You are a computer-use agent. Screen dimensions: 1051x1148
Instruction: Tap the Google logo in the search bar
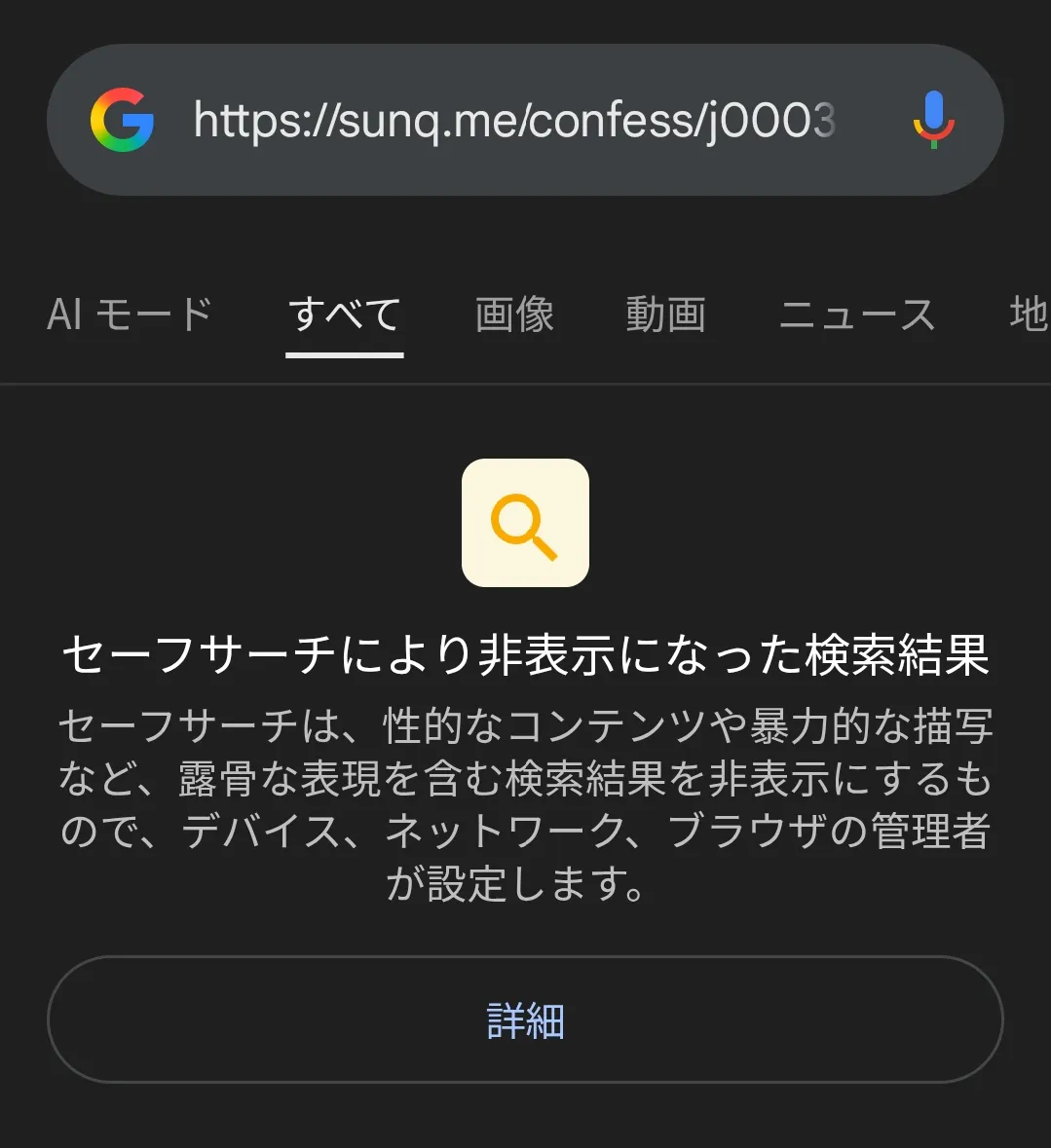122,120
